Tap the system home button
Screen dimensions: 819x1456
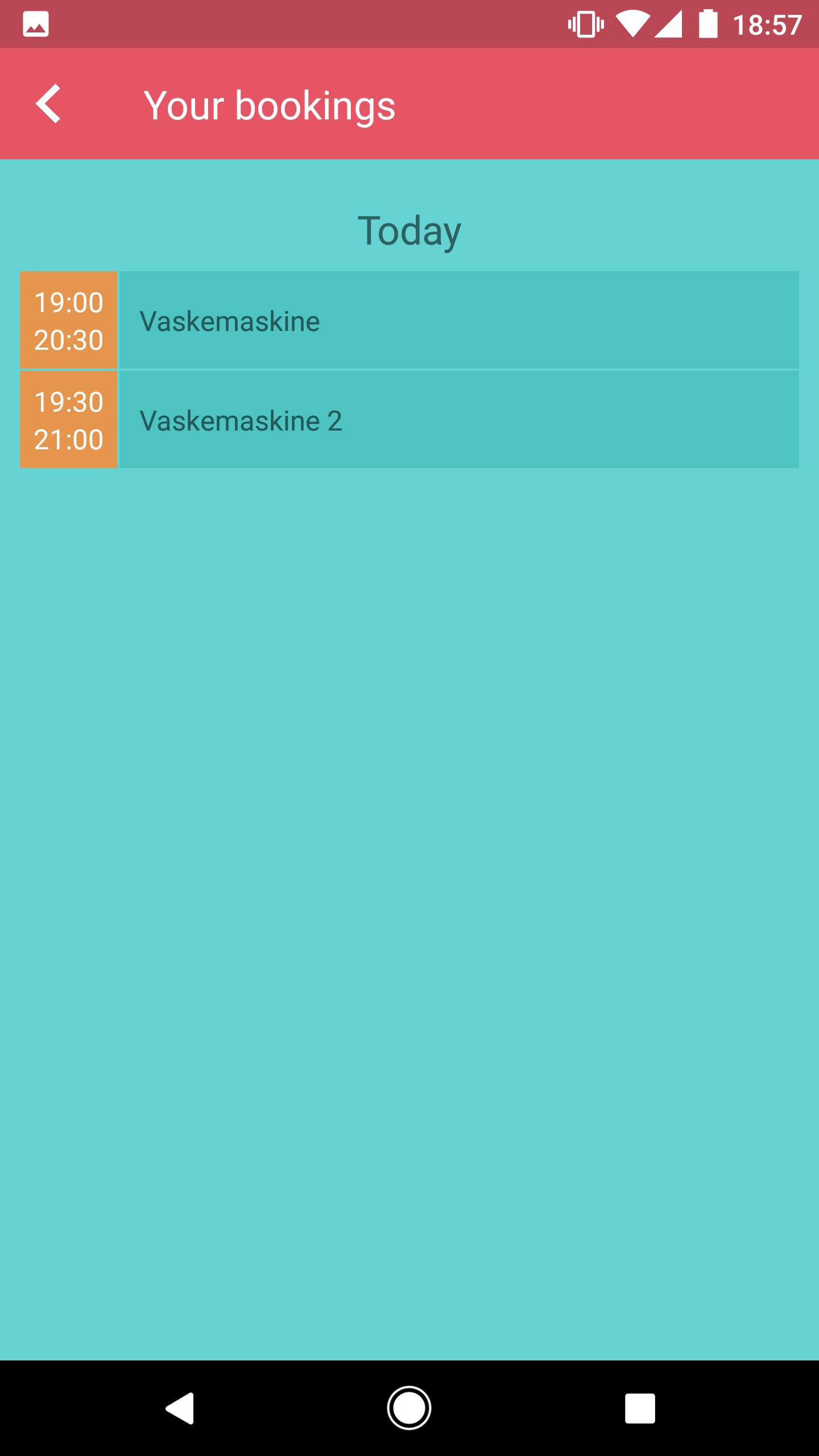click(409, 1408)
